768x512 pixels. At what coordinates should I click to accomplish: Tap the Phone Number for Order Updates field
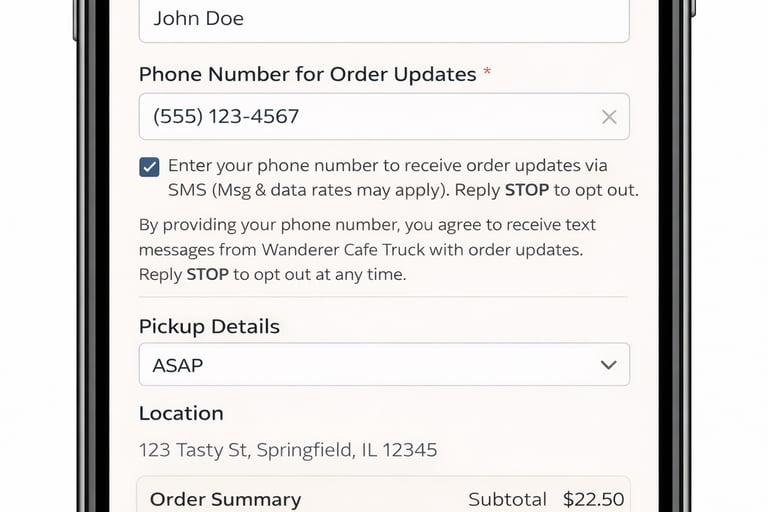pyautogui.click(x=370, y=117)
